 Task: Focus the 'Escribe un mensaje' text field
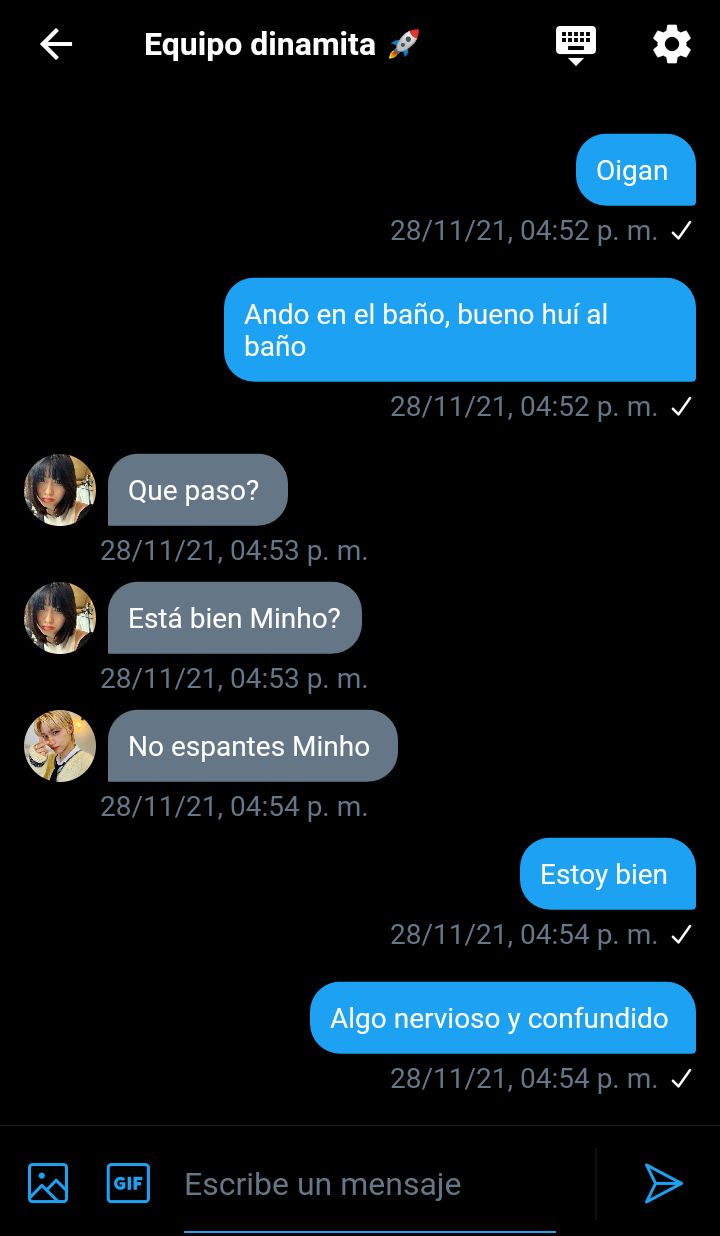(370, 1185)
